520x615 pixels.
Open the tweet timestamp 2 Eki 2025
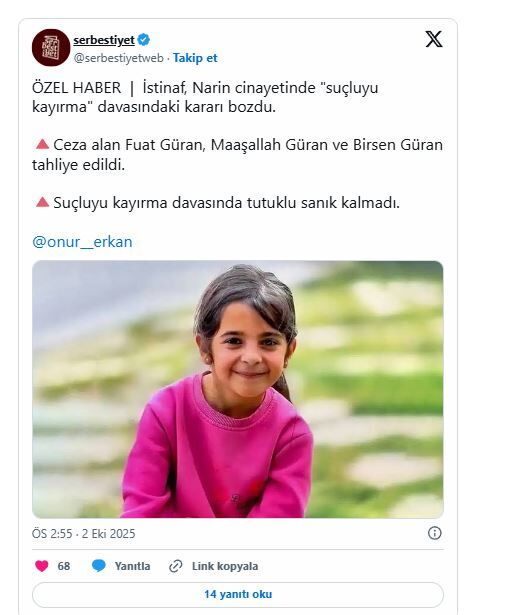click(x=84, y=534)
